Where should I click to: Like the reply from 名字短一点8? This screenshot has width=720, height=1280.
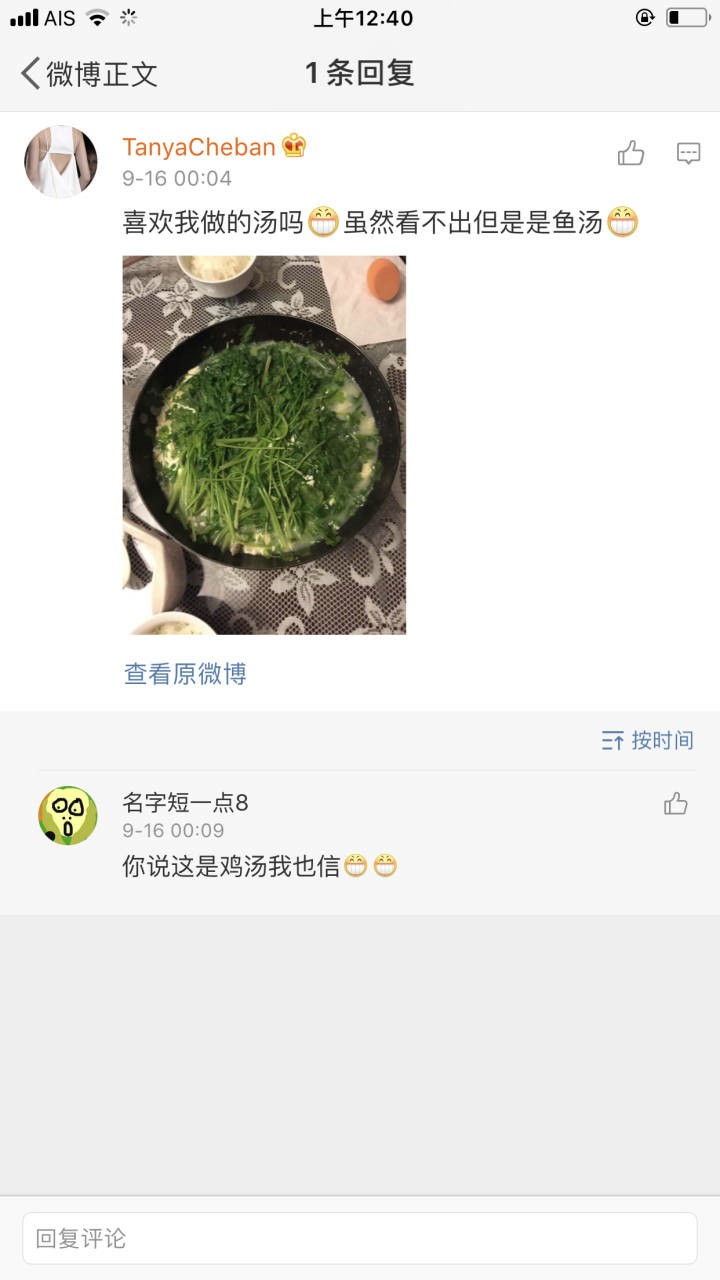pos(676,803)
